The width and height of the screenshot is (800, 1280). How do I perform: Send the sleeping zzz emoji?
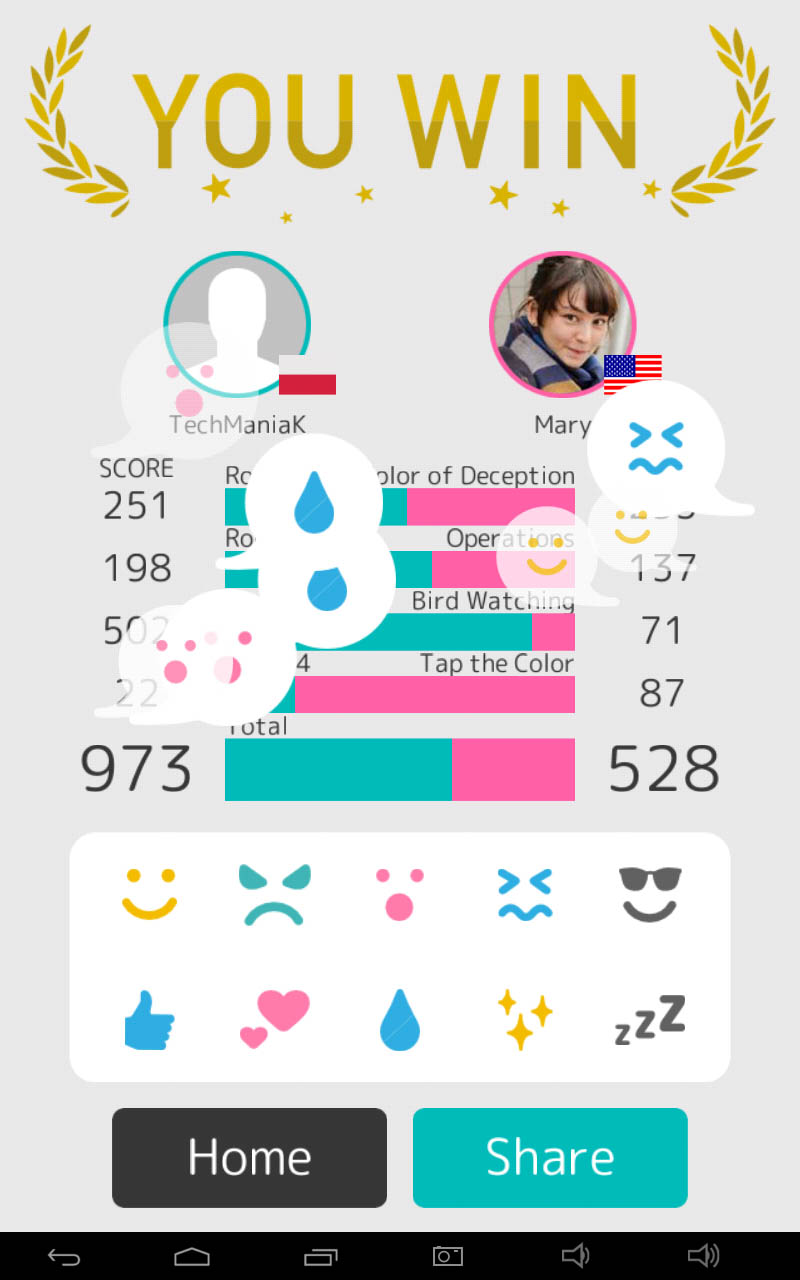point(650,1020)
